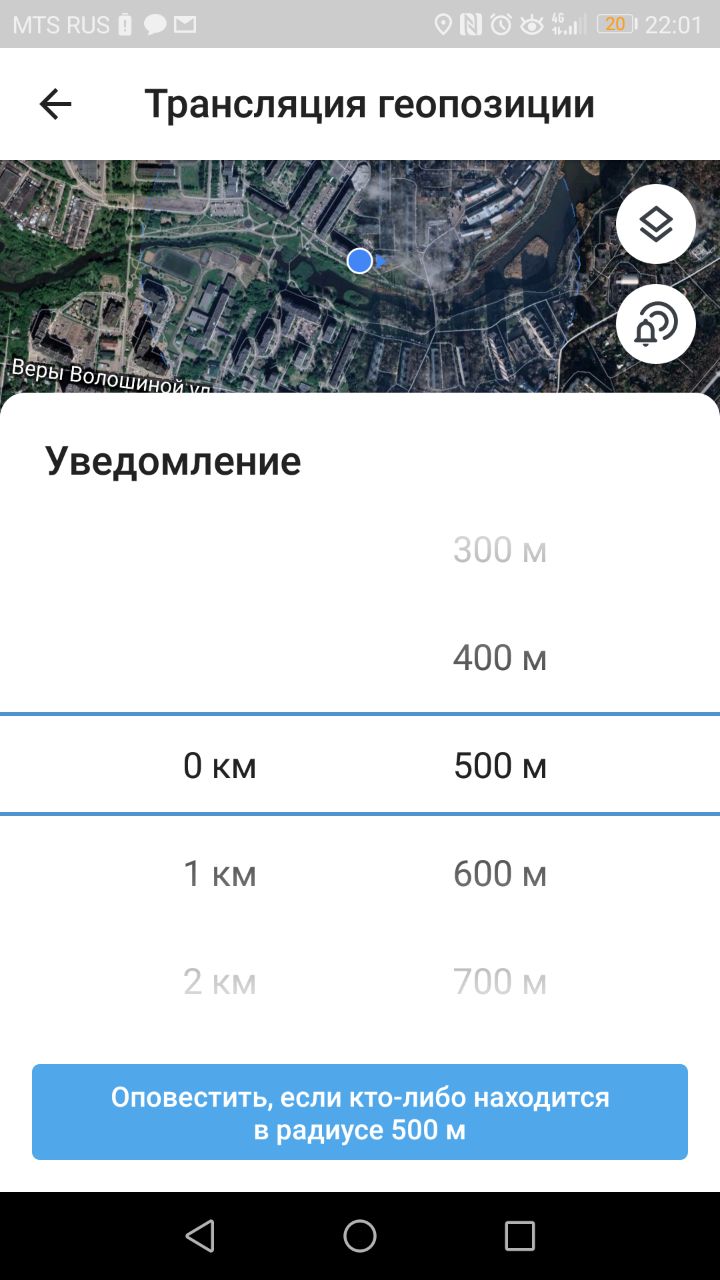Choose 600 м in the metres picker
The image size is (720, 1280).
[x=500, y=874]
